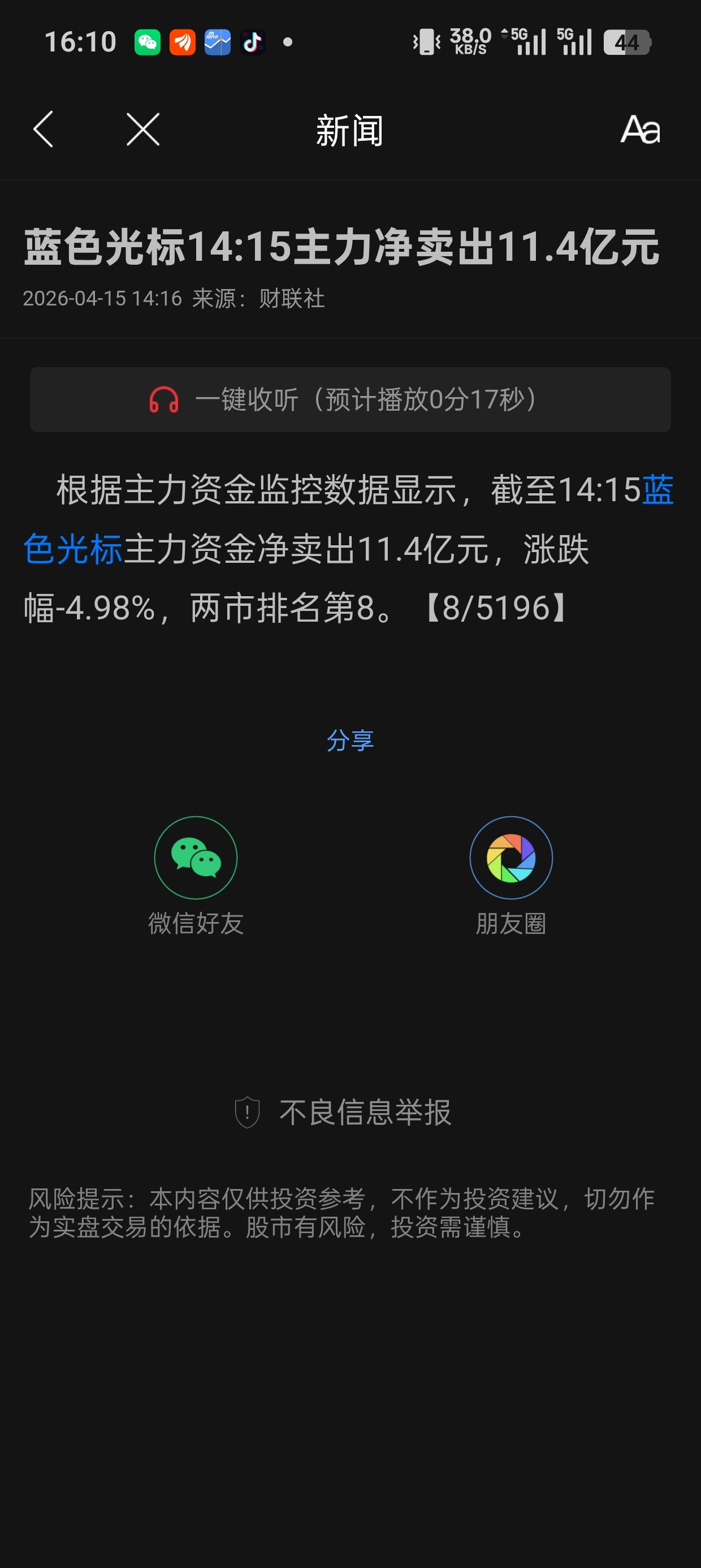
Task: Share to 微信好友
Action: pos(196,876)
